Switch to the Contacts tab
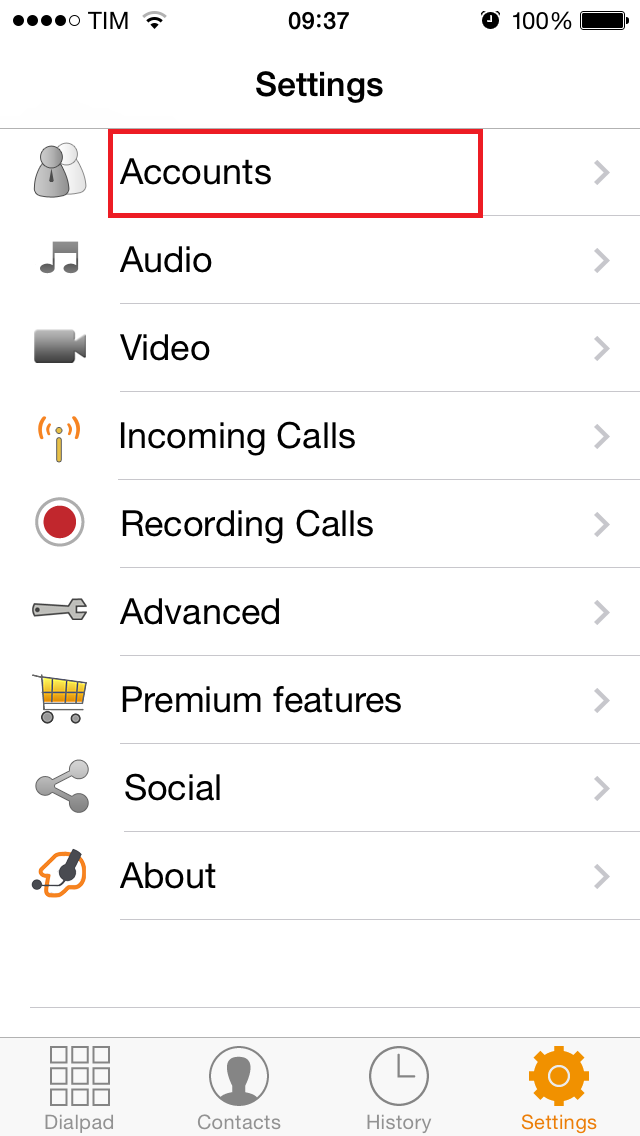The height and width of the screenshot is (1136, 640). pos(239,1087)
